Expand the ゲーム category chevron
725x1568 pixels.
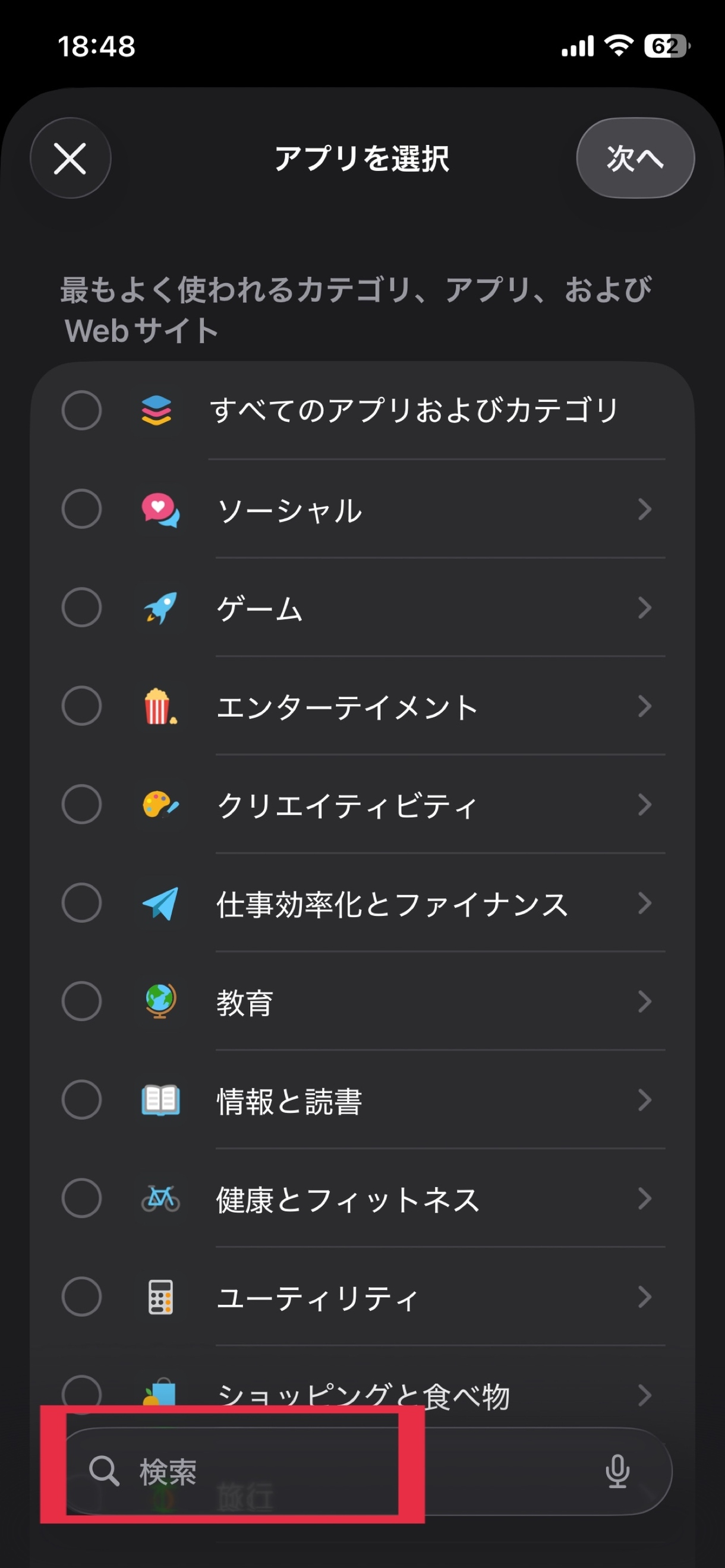tap(645, 608)
